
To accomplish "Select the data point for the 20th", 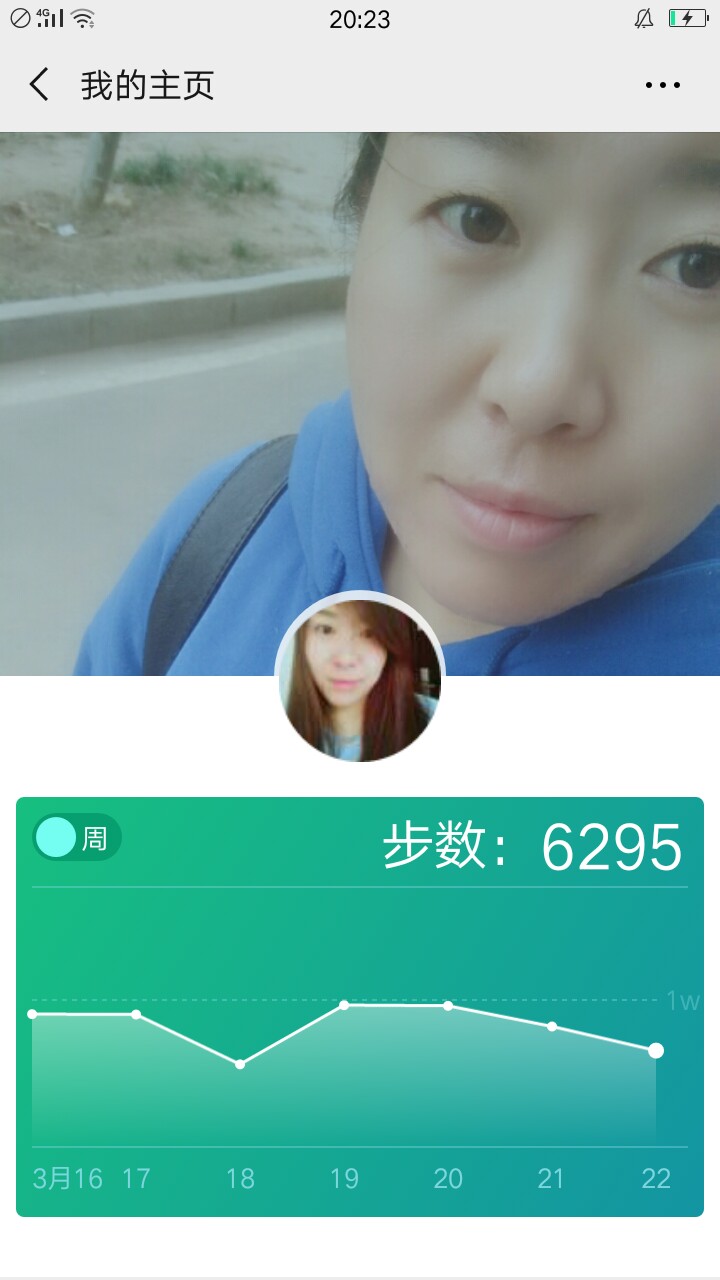I will (448, 1005).
